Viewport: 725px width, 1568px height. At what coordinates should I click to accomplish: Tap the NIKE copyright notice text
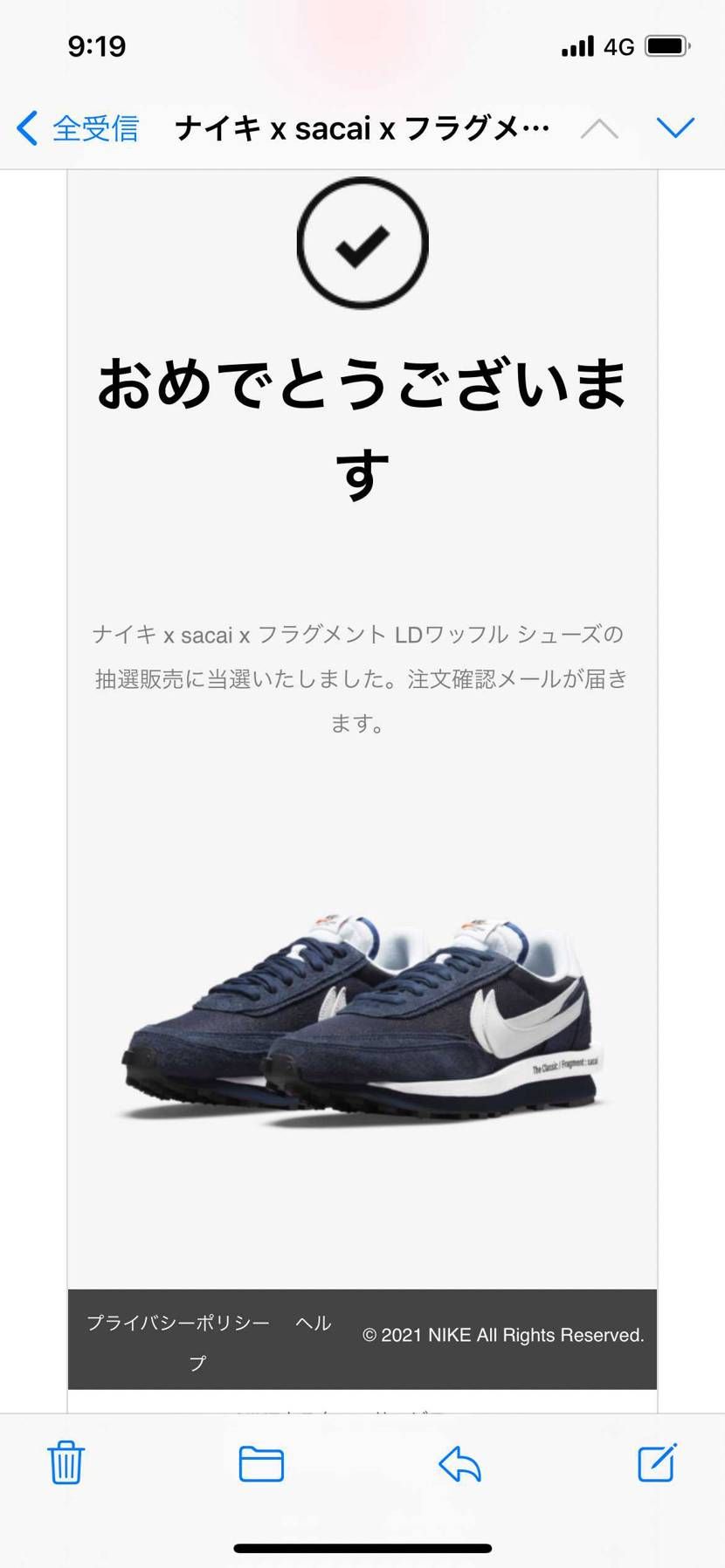coord(503,1335)
